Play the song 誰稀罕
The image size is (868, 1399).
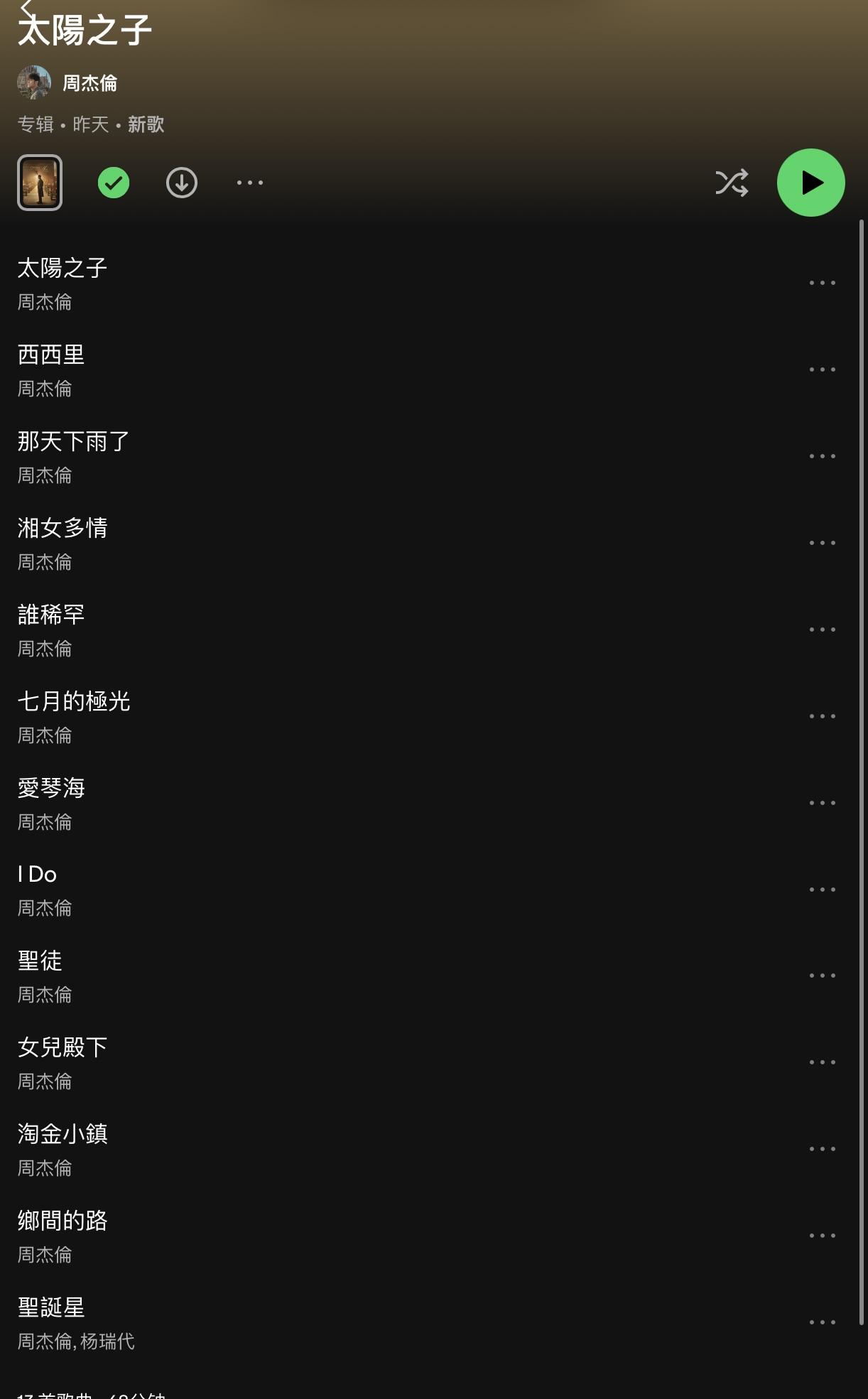click(51, 615)
